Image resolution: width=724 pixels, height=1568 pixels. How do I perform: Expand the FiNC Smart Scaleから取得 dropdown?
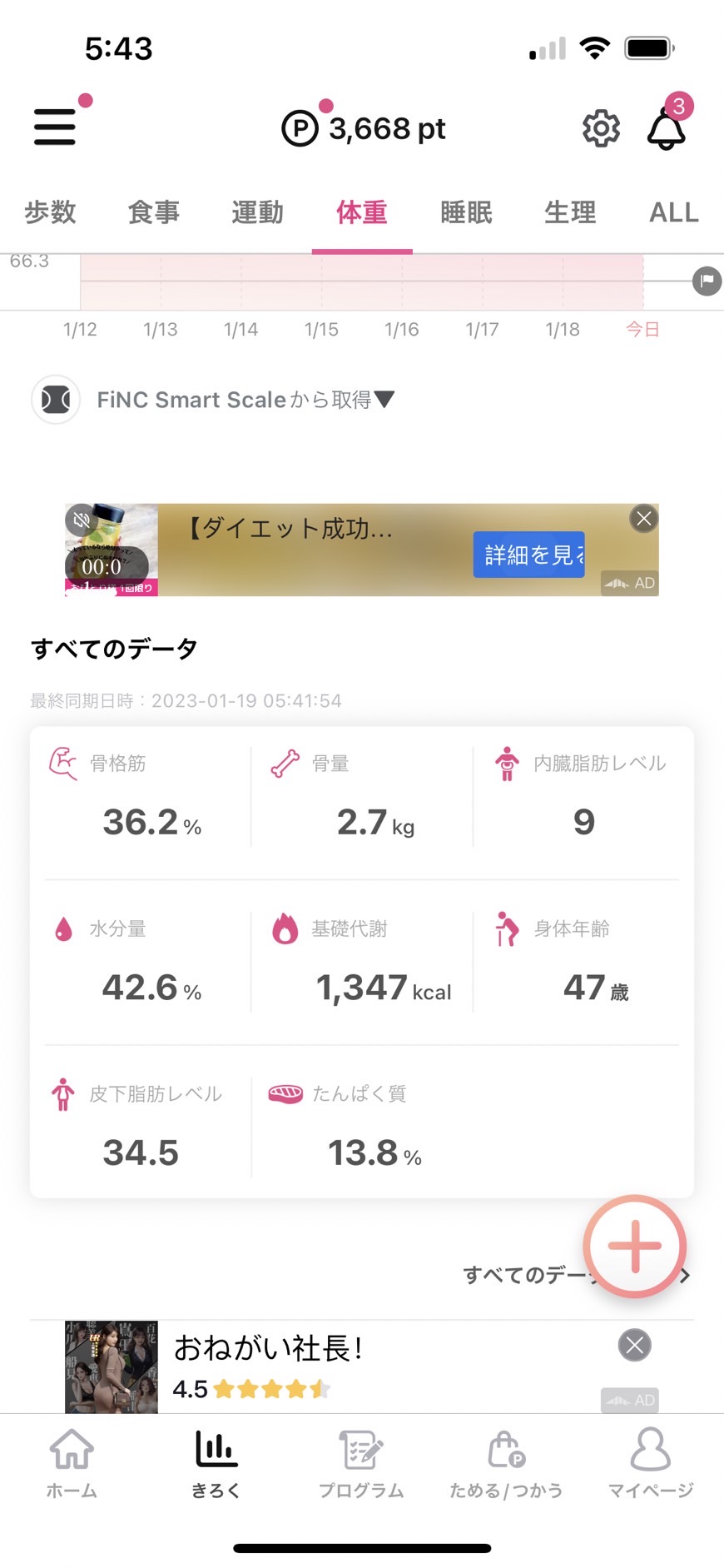(245, 400)
